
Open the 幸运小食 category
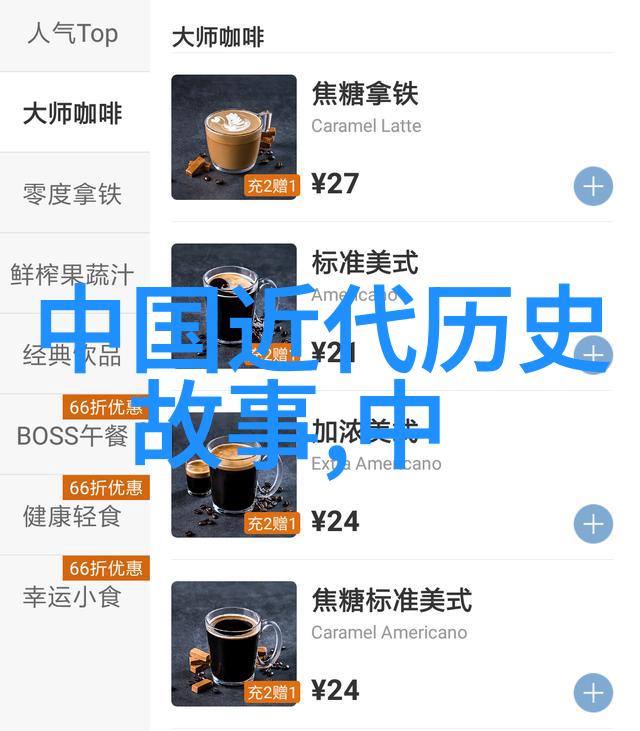[72, 597]
